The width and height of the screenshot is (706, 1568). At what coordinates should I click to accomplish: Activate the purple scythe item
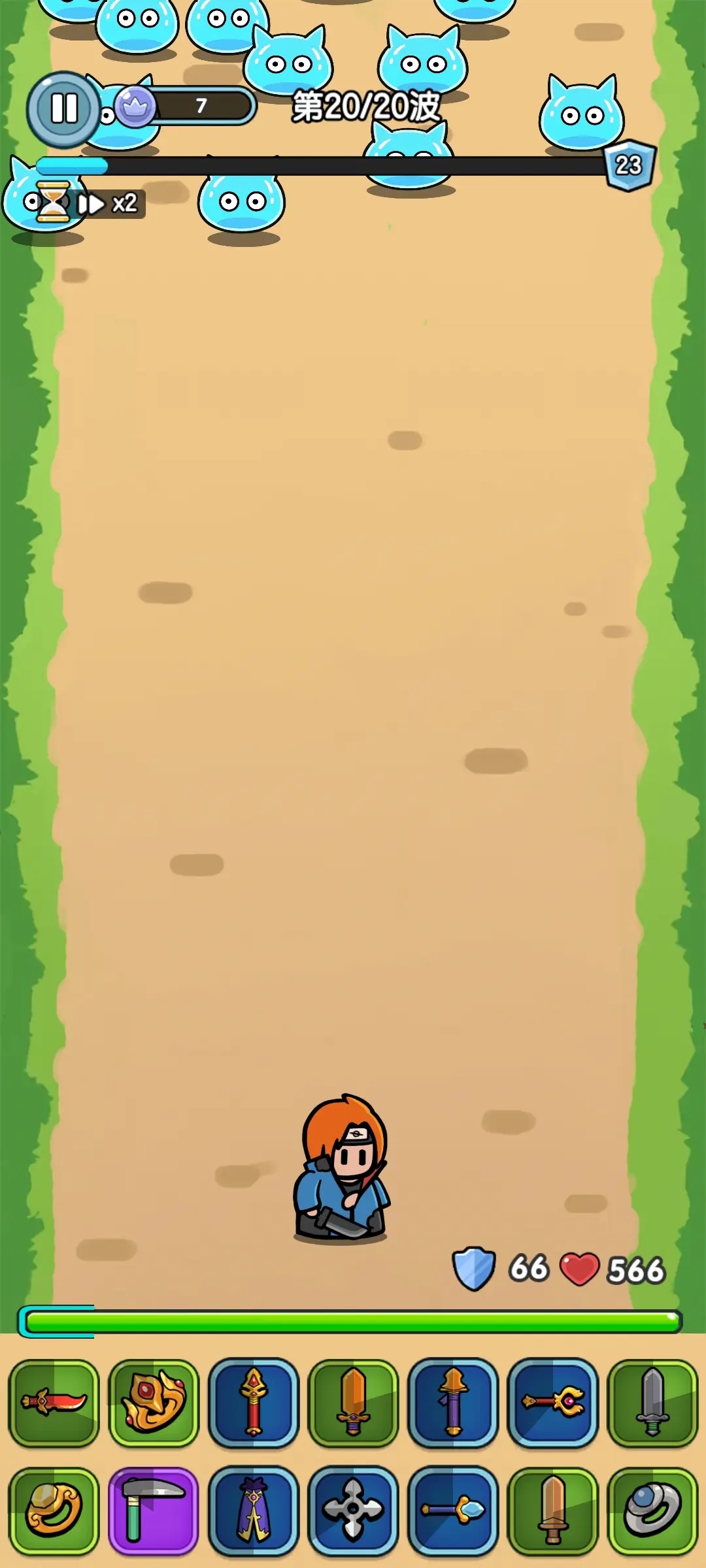click(x=154, y=1510)
